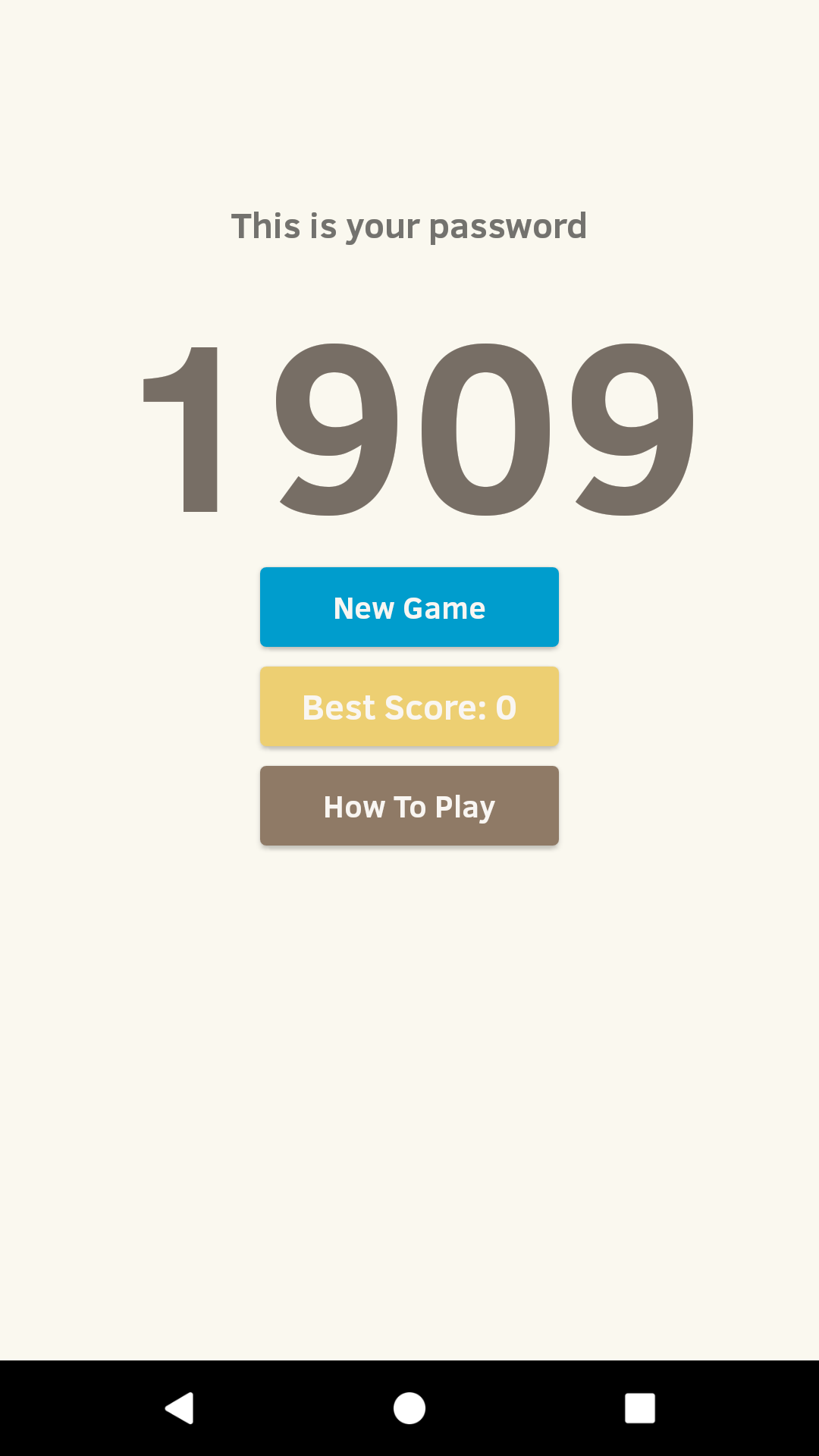Go back using system back button
Image resolution: width=819 pixels, height=1456 pixels.
click(x=180, y=1408)
